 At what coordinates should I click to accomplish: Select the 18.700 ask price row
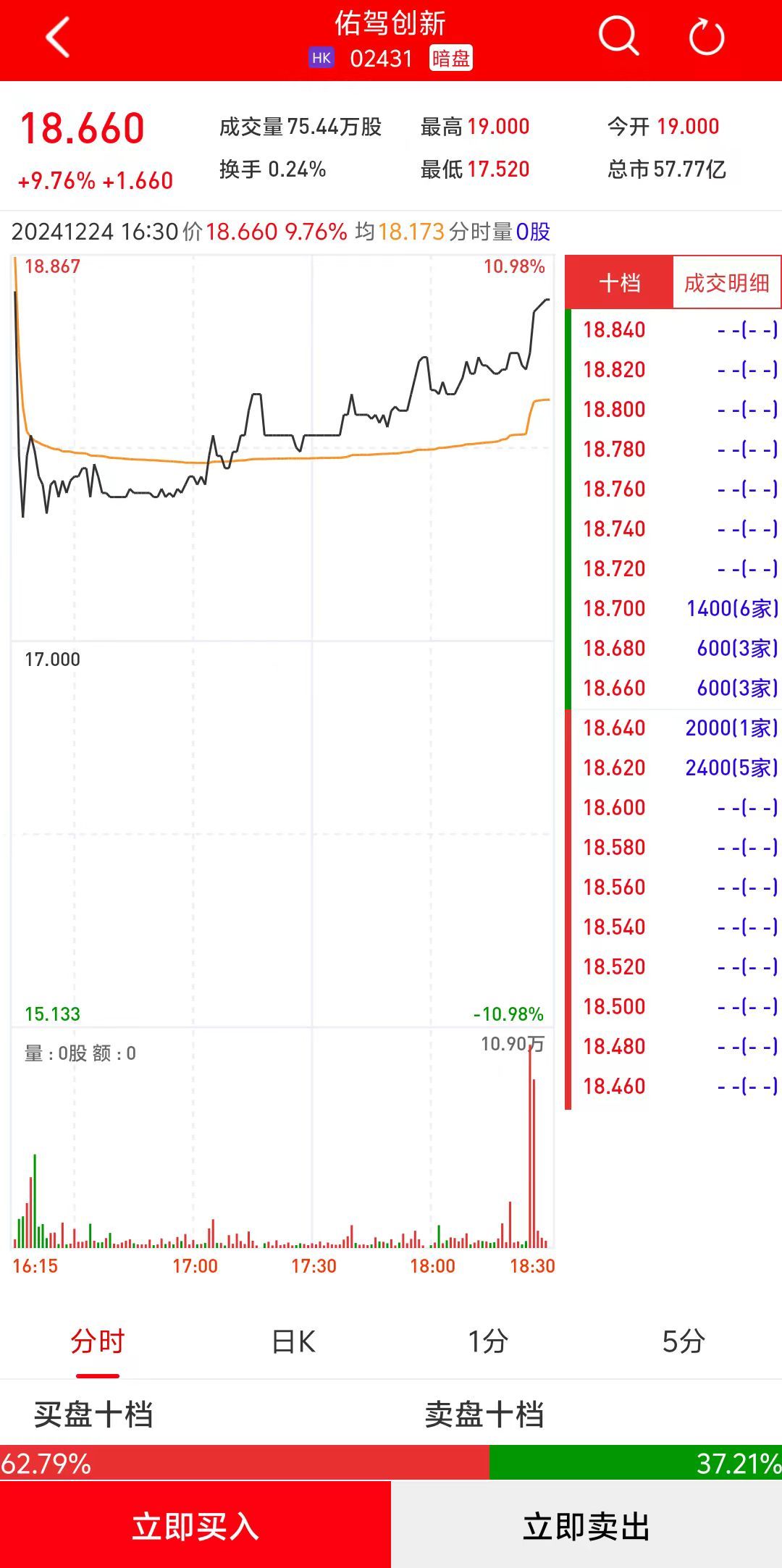tap(679, 608)
